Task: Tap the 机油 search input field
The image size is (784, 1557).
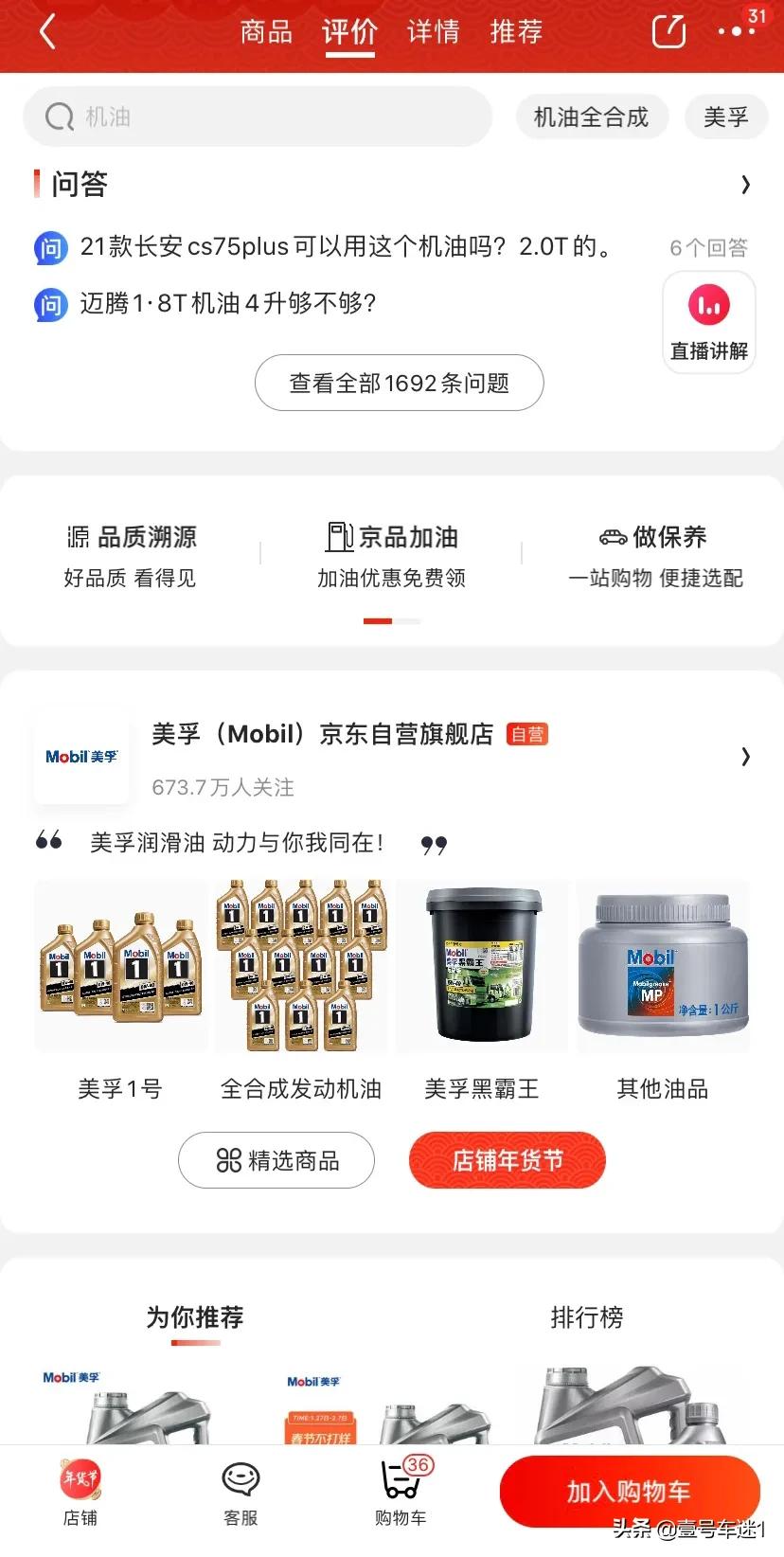Action: 256,116
